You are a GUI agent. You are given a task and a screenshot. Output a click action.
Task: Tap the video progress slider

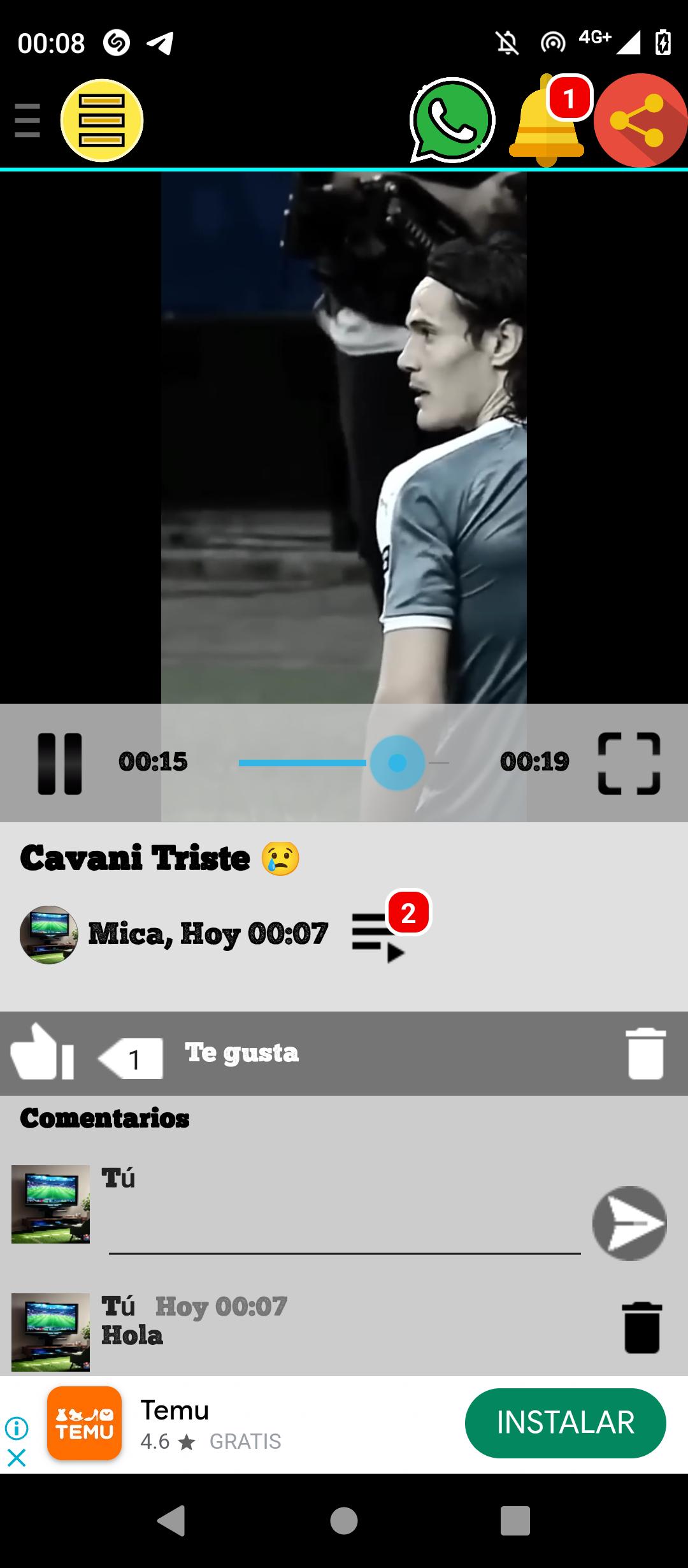tap(344, 763)
